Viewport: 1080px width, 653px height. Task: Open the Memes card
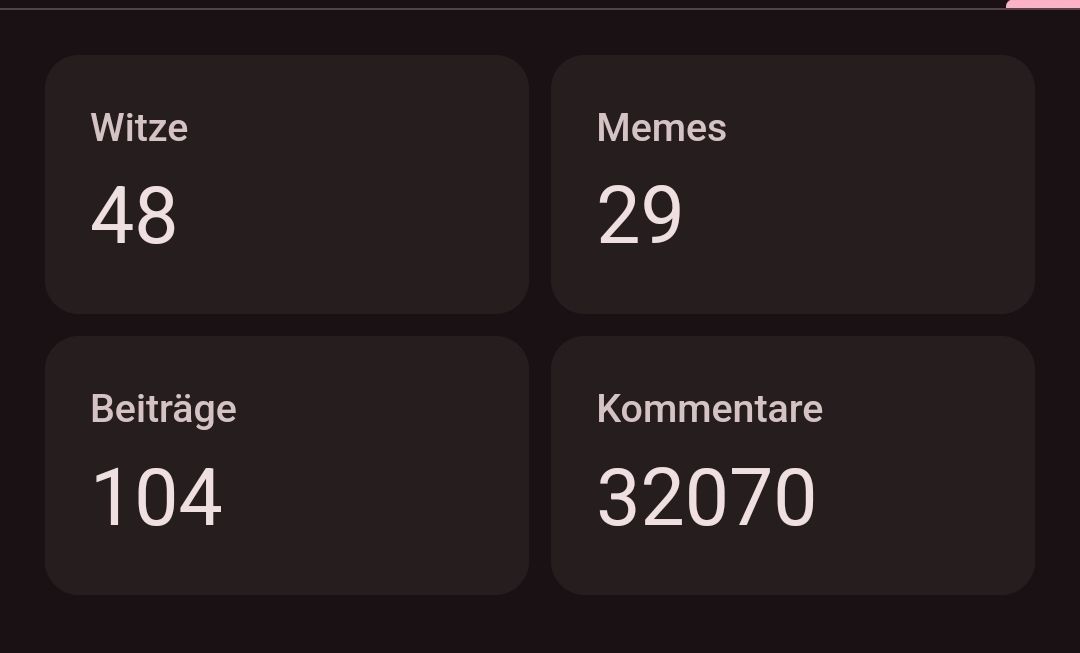click(792, 185)
